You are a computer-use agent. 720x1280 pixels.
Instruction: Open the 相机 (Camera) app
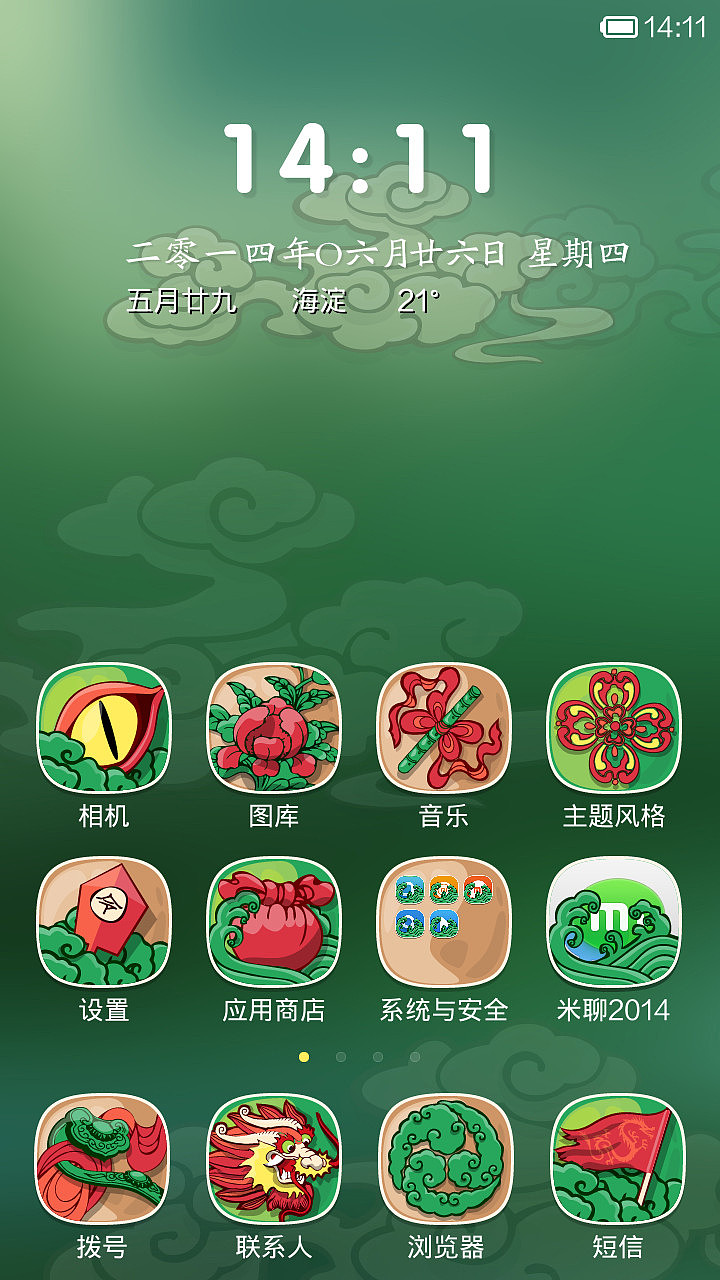click(104, 733)
